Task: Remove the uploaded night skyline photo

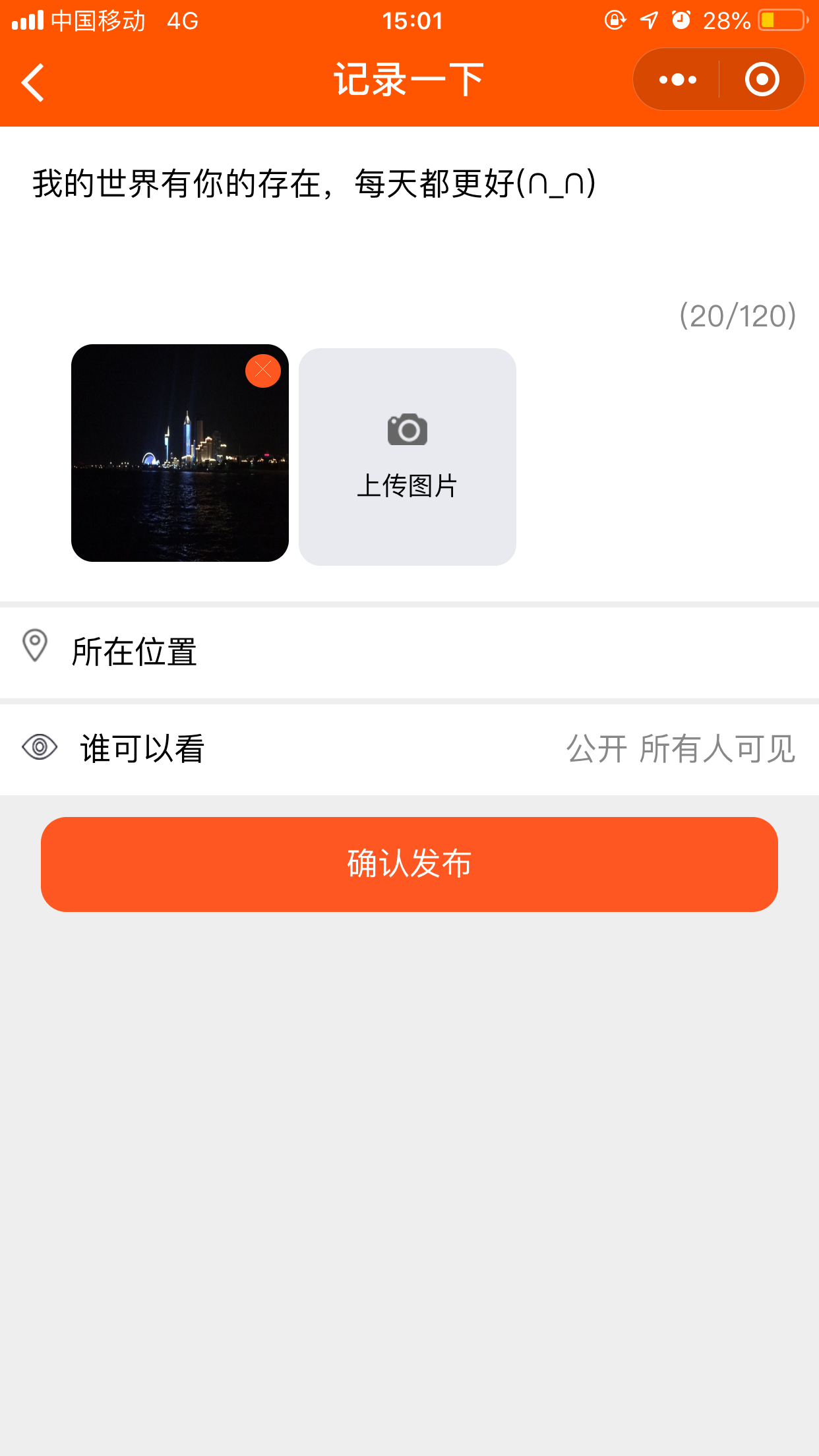Action: (263, 371)
